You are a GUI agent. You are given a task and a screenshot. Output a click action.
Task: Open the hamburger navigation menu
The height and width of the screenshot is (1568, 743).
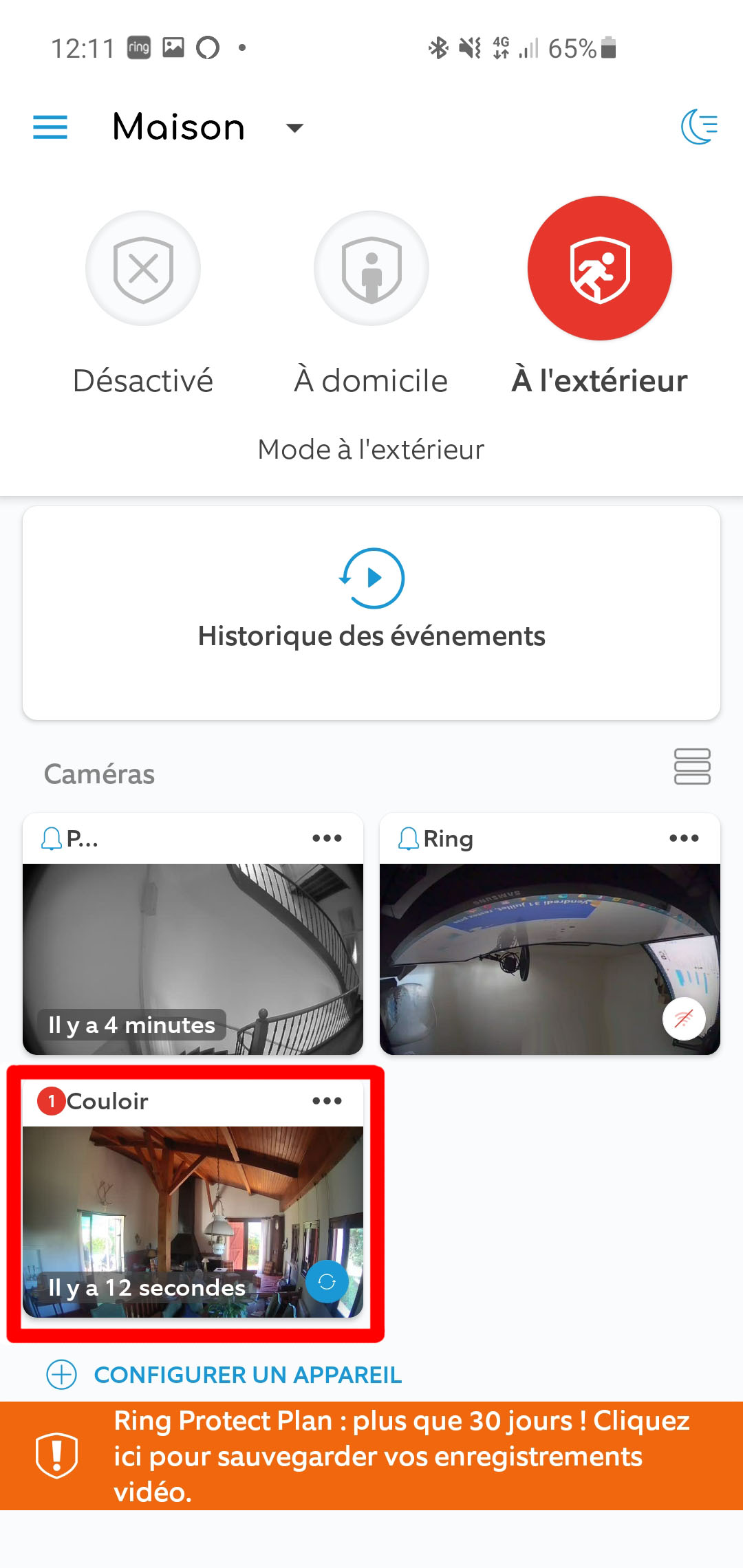[x=50, y=127]
